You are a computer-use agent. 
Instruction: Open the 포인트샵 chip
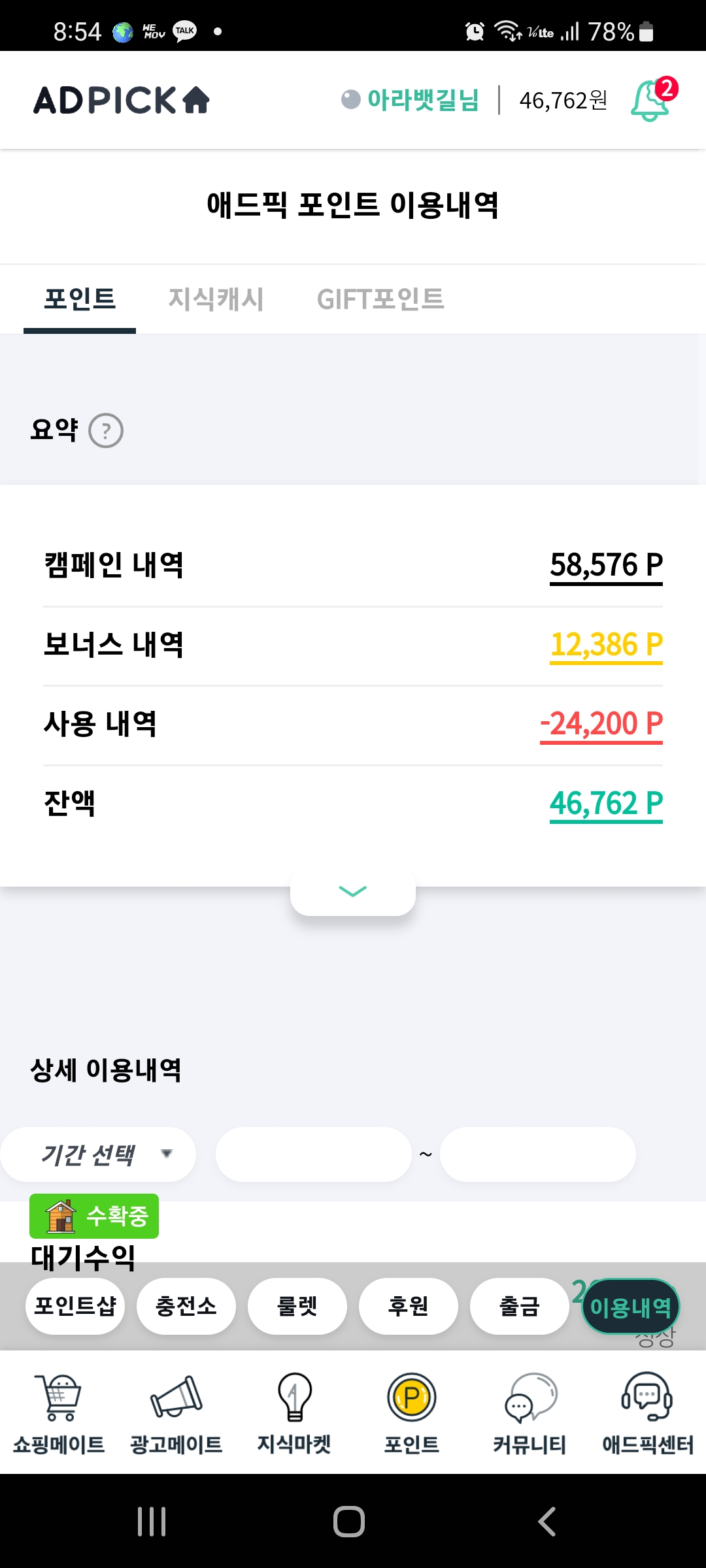click(75, 1306)
